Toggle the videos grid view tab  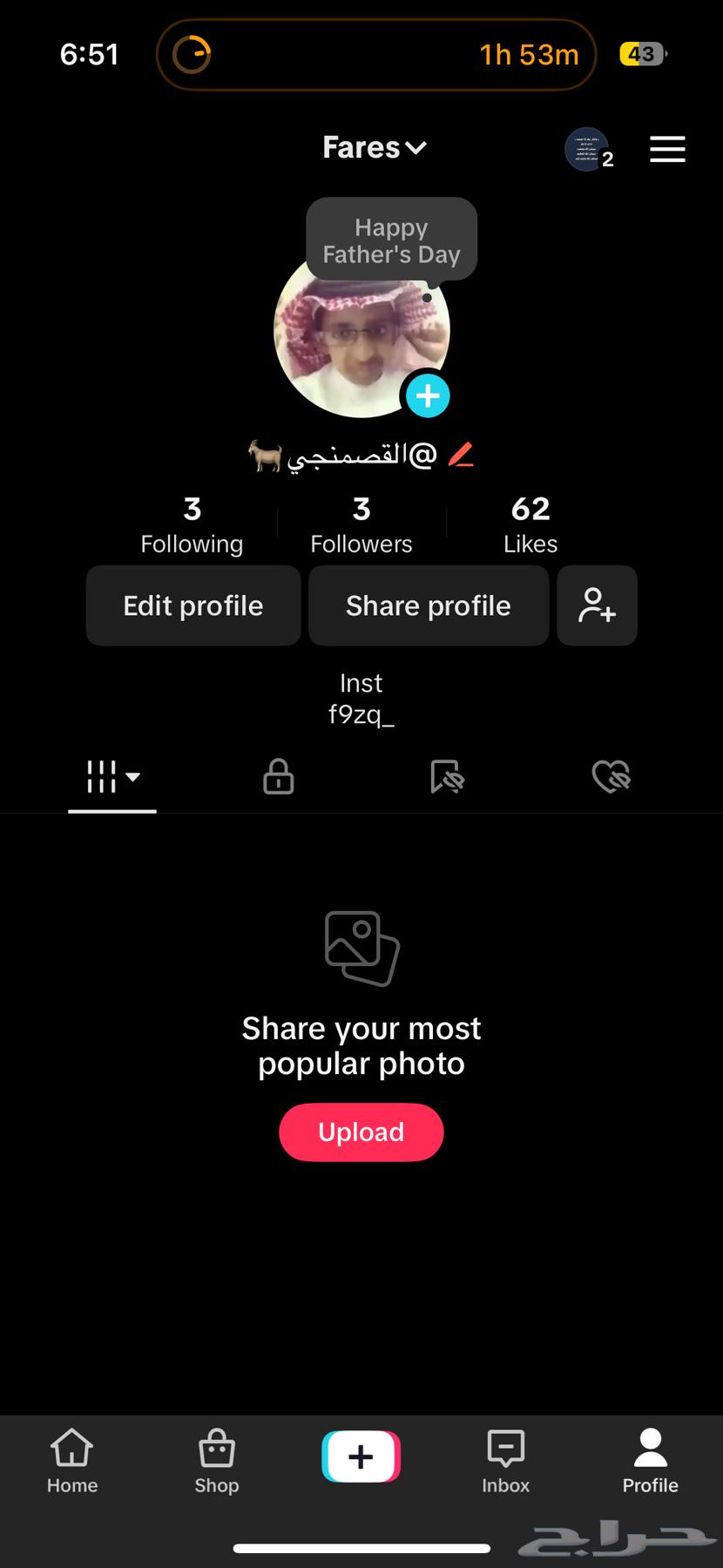[x=103, y=776]
